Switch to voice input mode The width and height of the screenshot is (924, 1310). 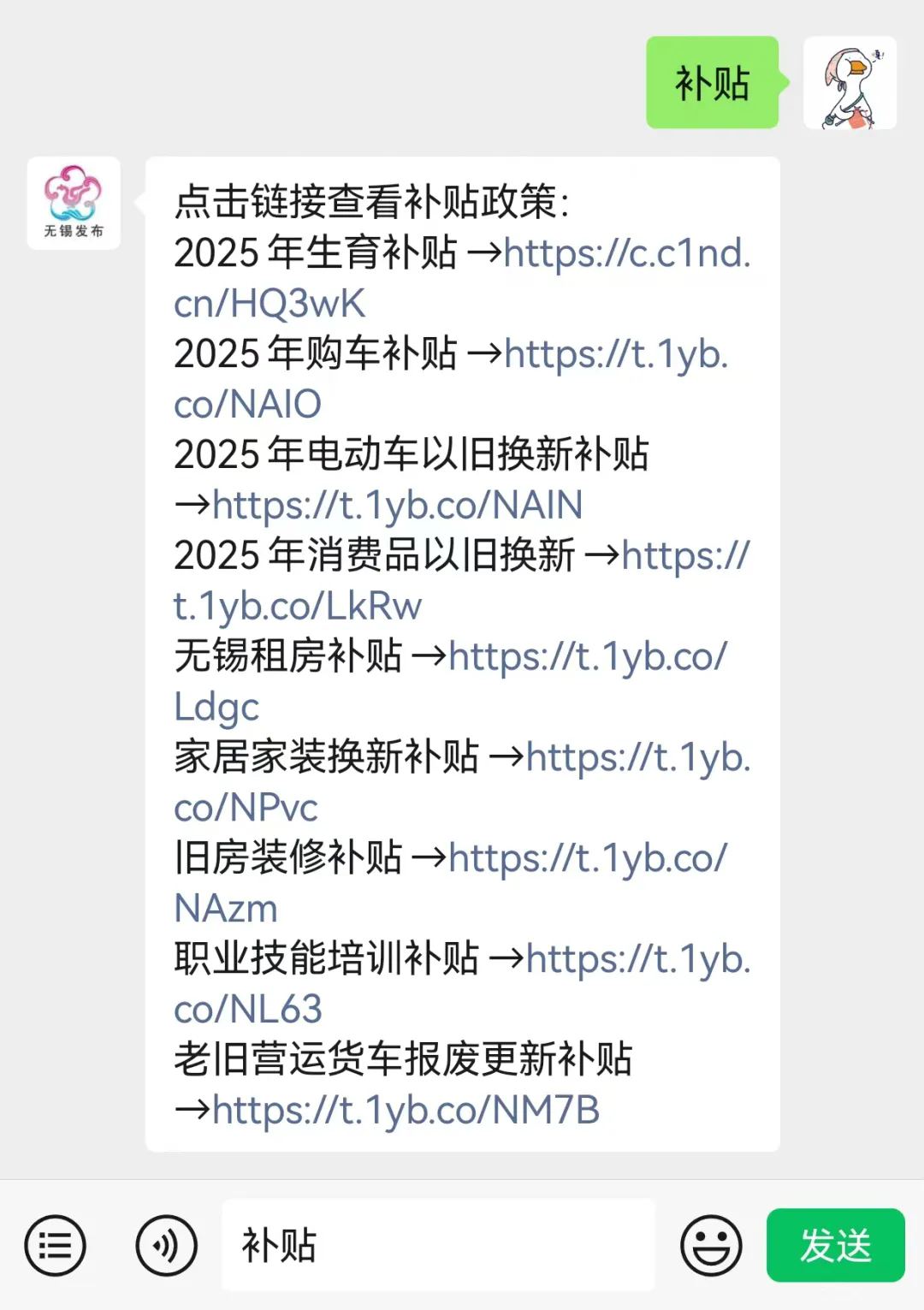(x=166, y=1245)
